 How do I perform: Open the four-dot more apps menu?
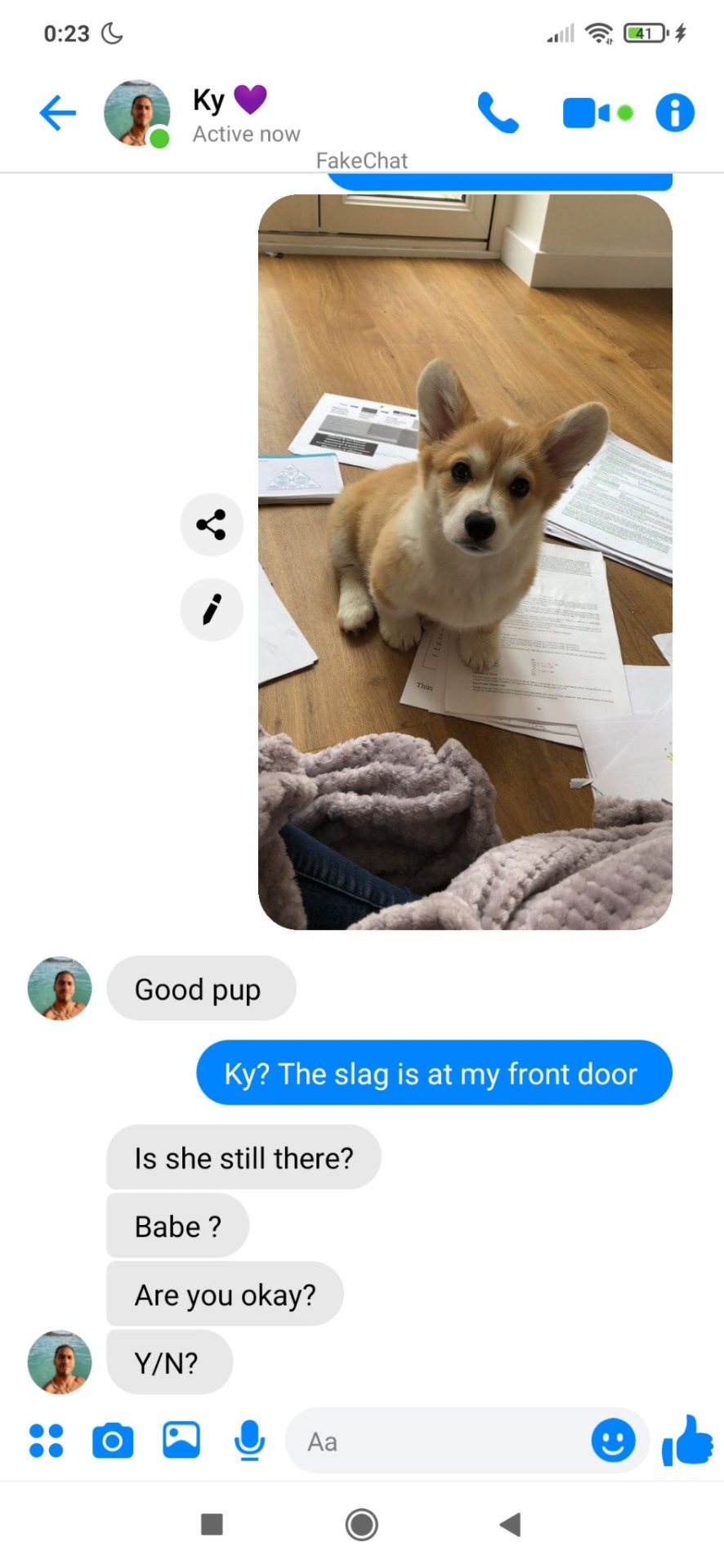coord(46,1441)
